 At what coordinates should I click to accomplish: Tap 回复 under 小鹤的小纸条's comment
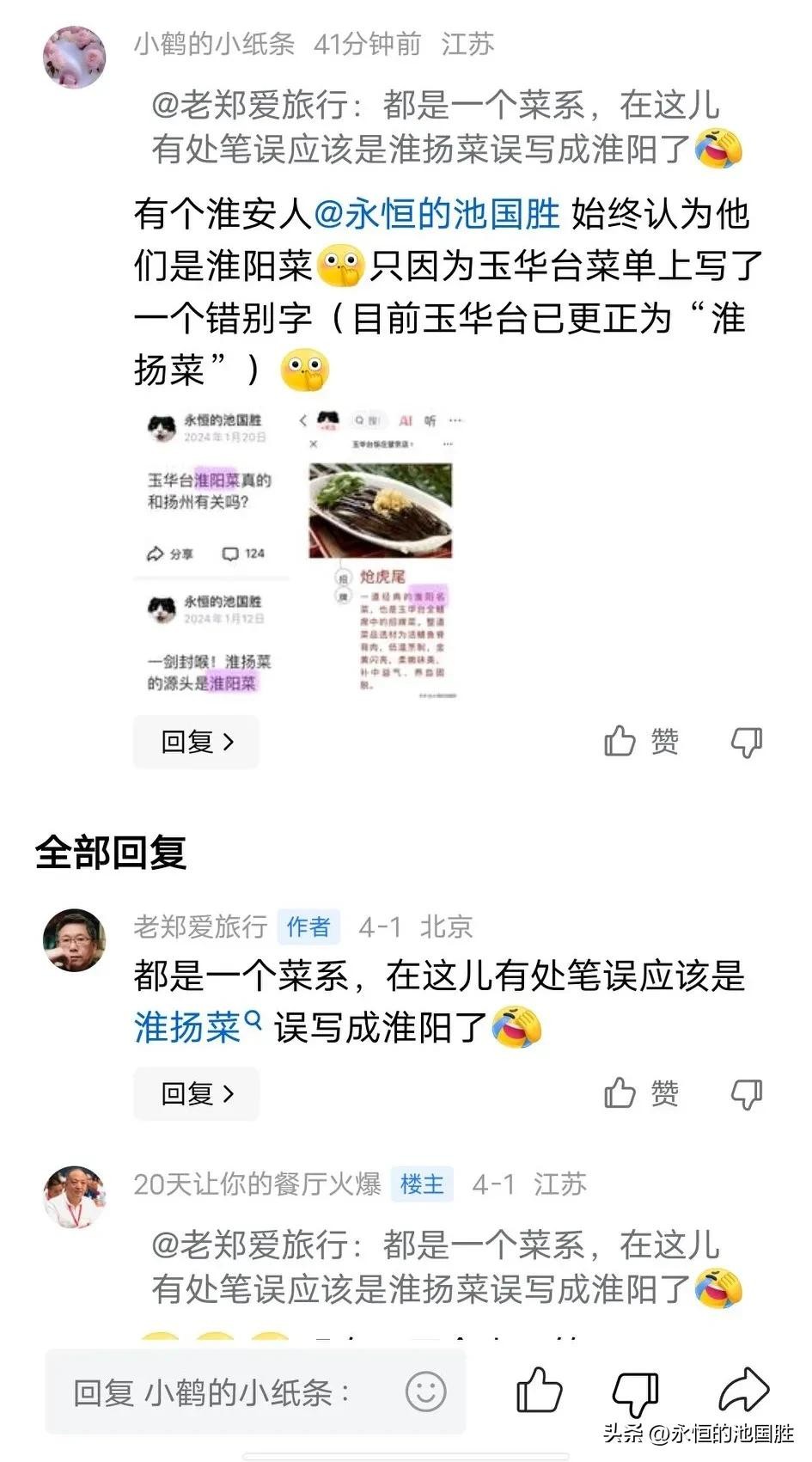point(197,742)
